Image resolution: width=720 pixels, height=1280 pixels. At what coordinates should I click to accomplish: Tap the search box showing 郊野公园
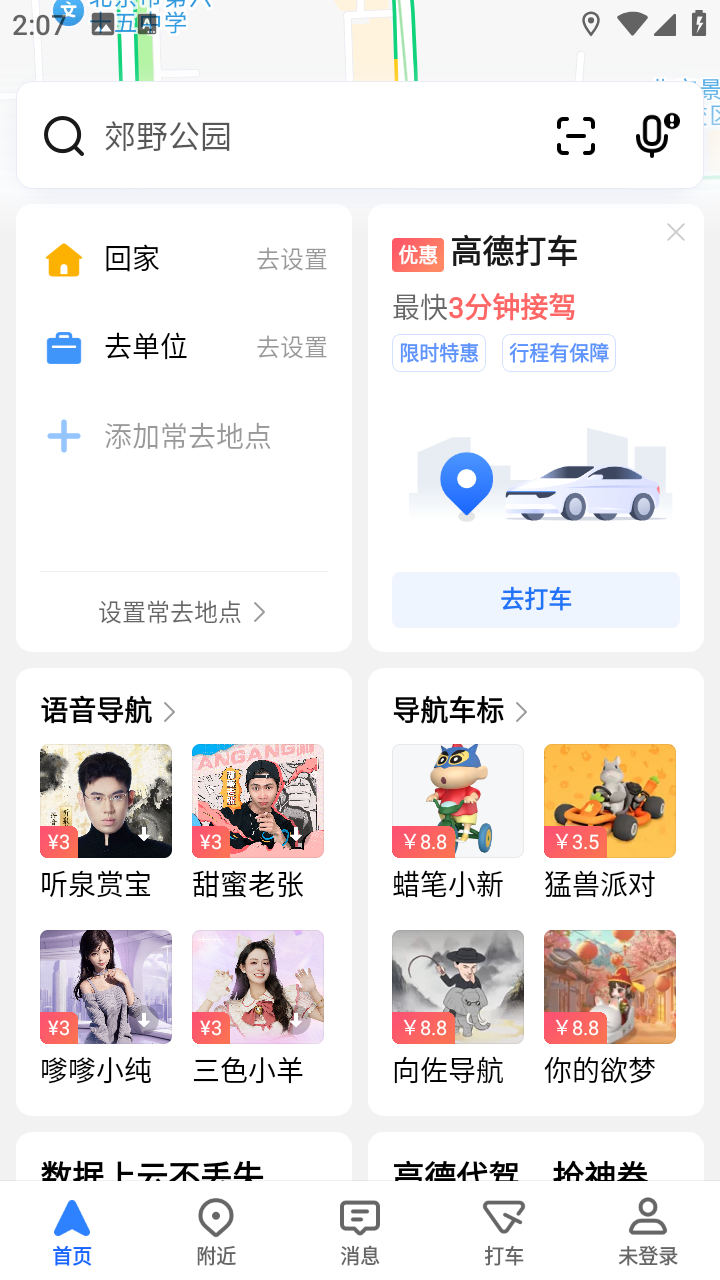300,136
